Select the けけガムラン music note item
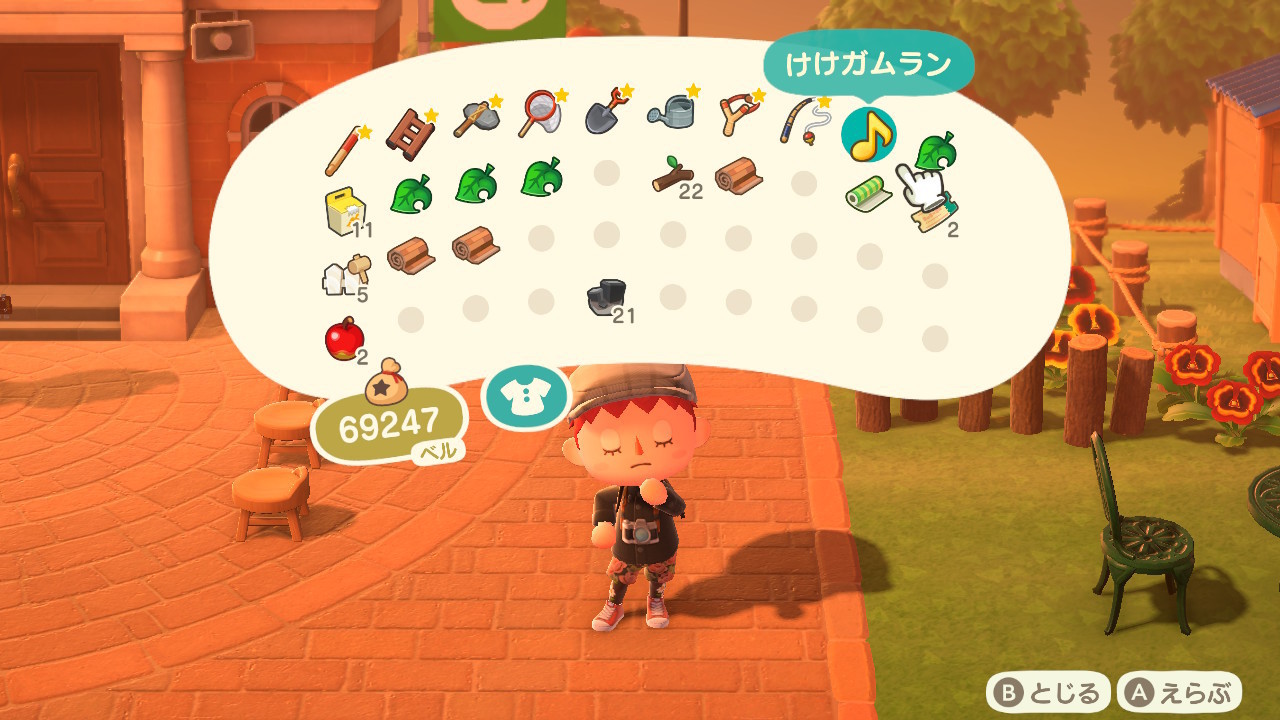The image size is (1280, 720). [x=868, y=134]
